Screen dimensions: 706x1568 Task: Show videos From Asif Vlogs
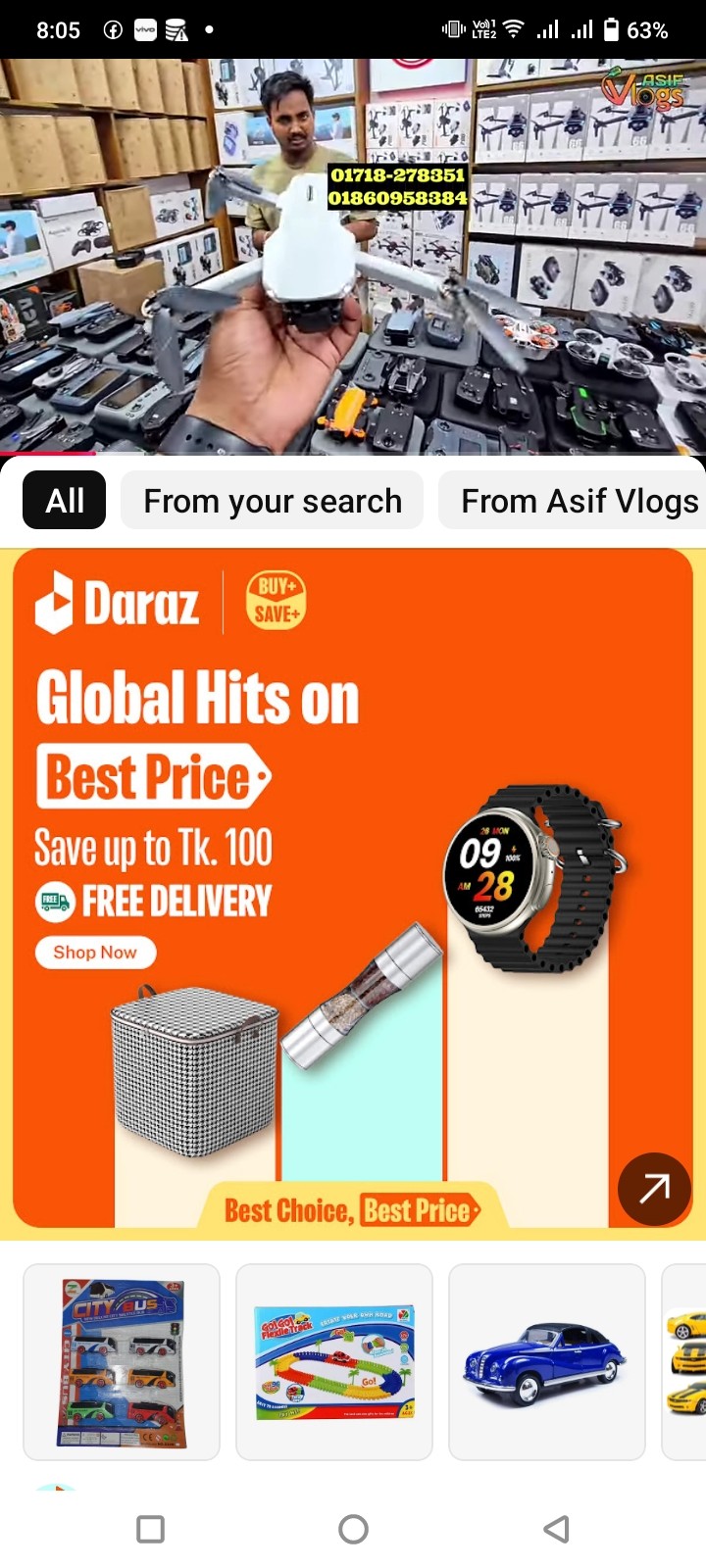[579, 501]
